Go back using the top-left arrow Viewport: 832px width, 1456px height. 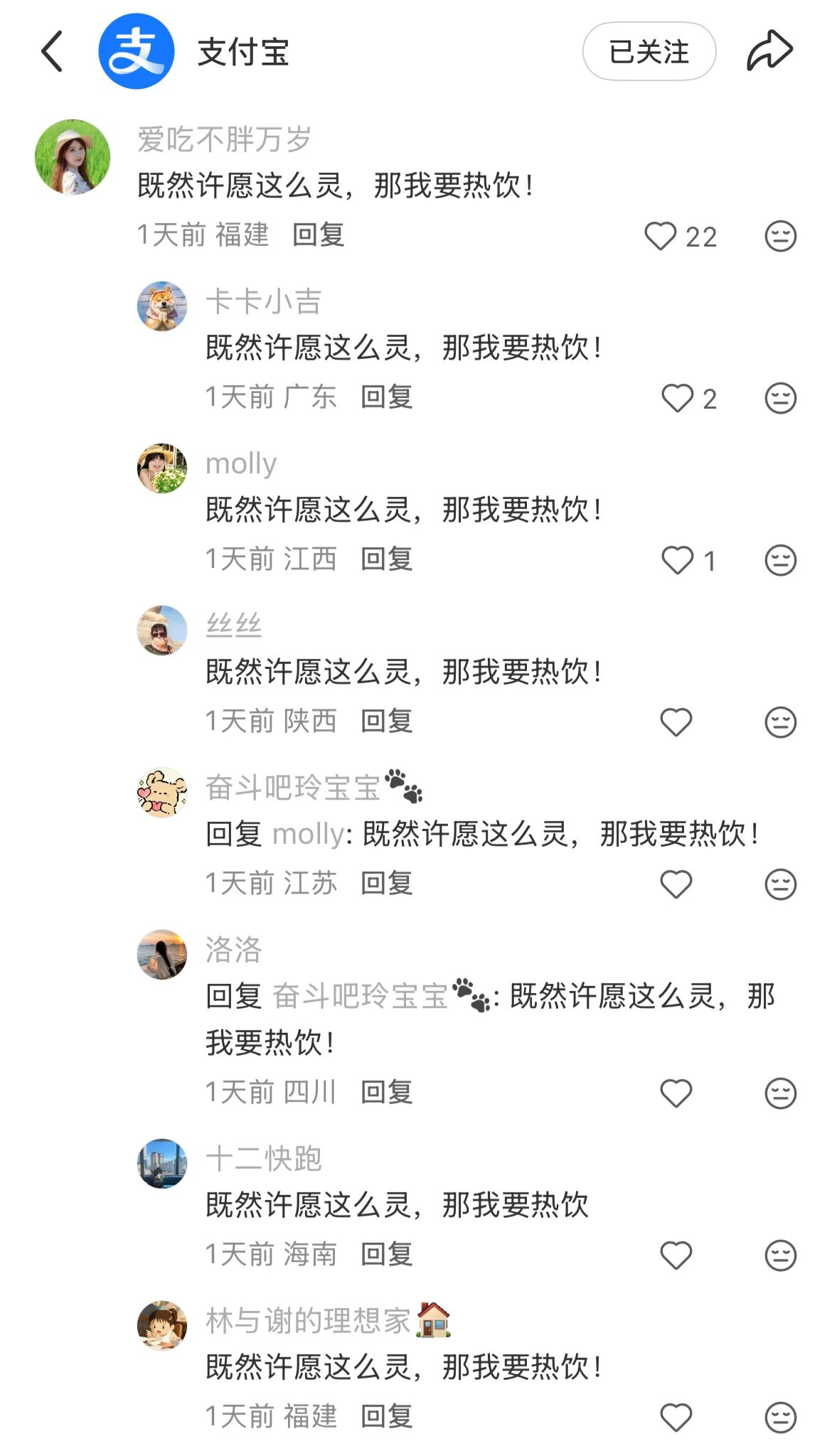click(x=53, y=51)
